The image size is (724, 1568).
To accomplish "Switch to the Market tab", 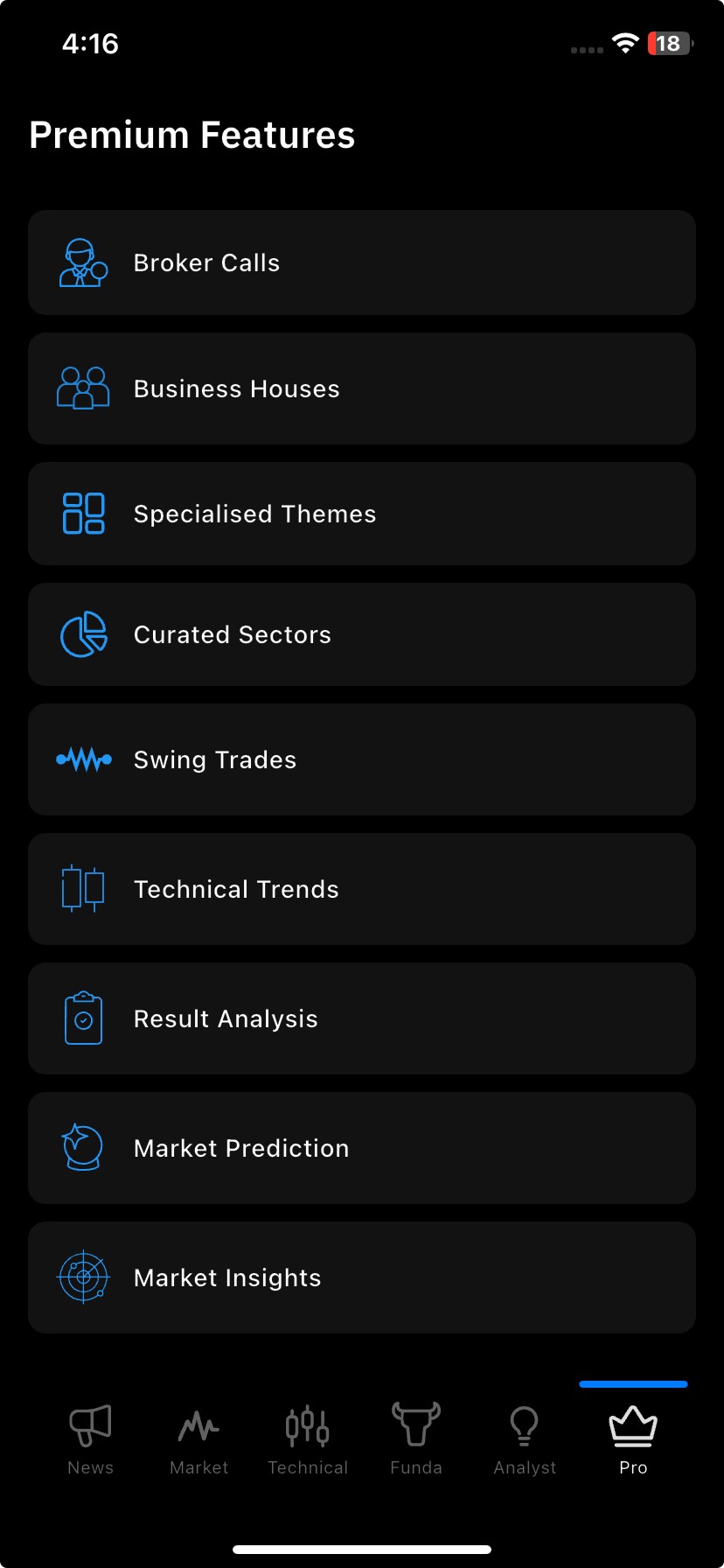I will (x=199, y=1440).
